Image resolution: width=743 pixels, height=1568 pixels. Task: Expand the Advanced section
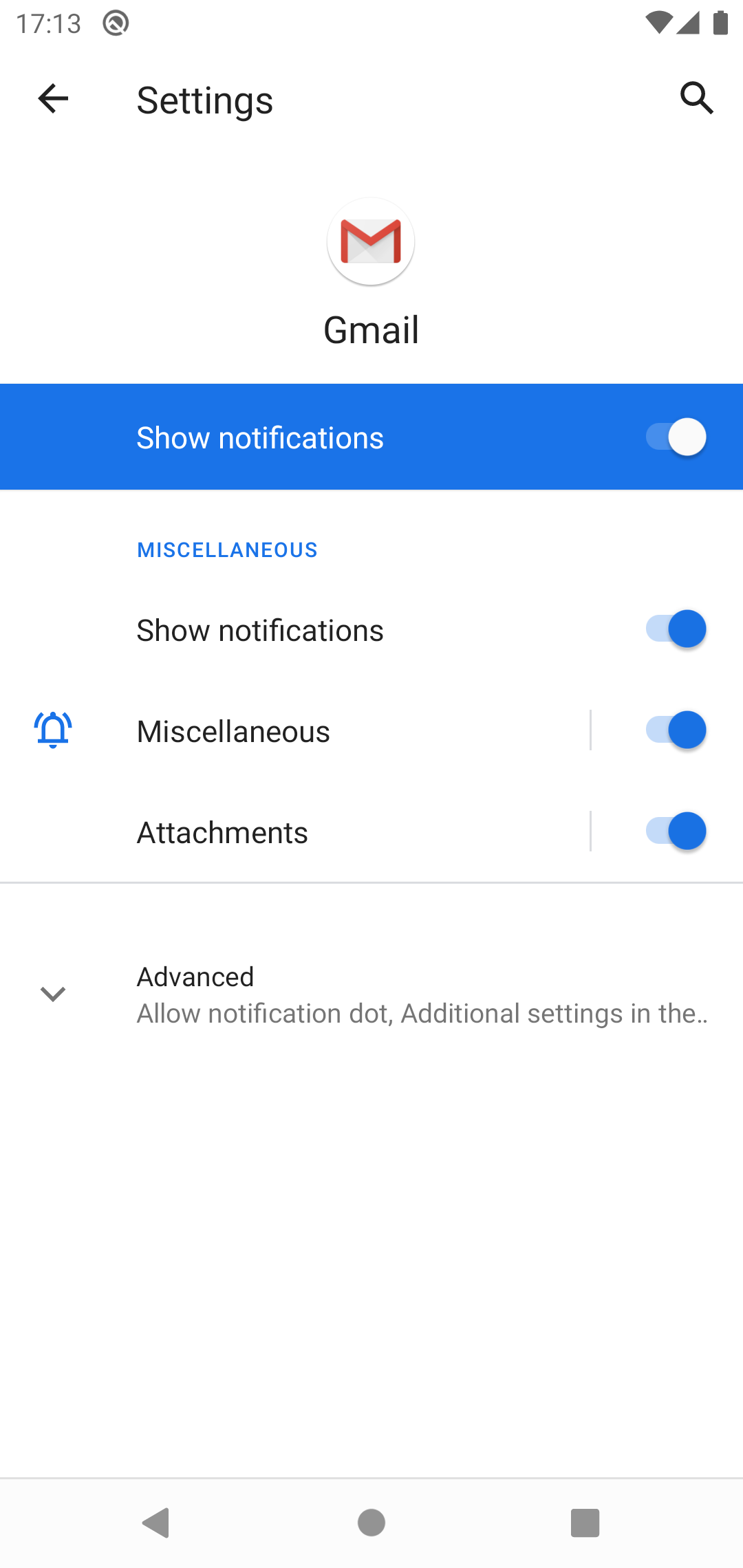(371, 994)
